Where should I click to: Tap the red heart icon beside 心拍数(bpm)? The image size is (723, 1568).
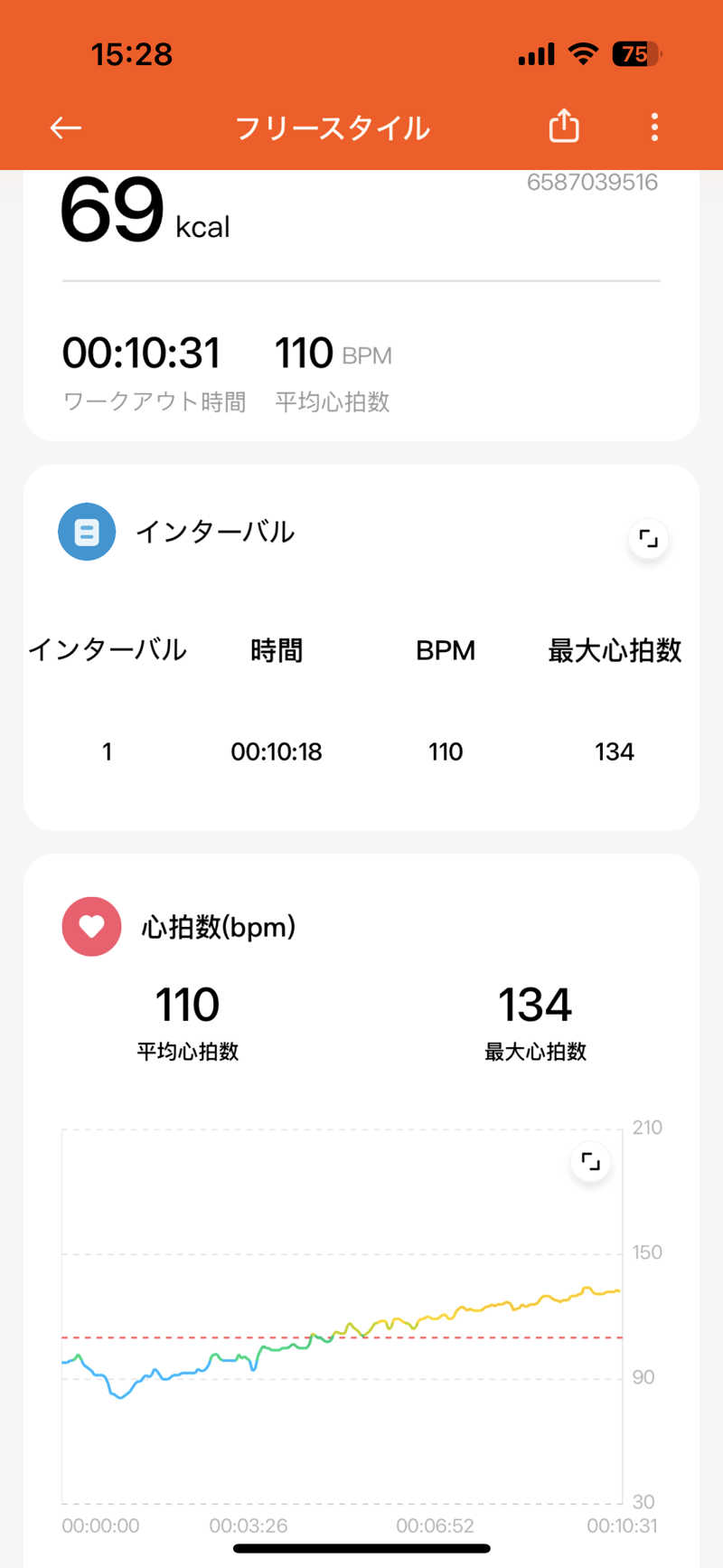(x=90, y=926)
